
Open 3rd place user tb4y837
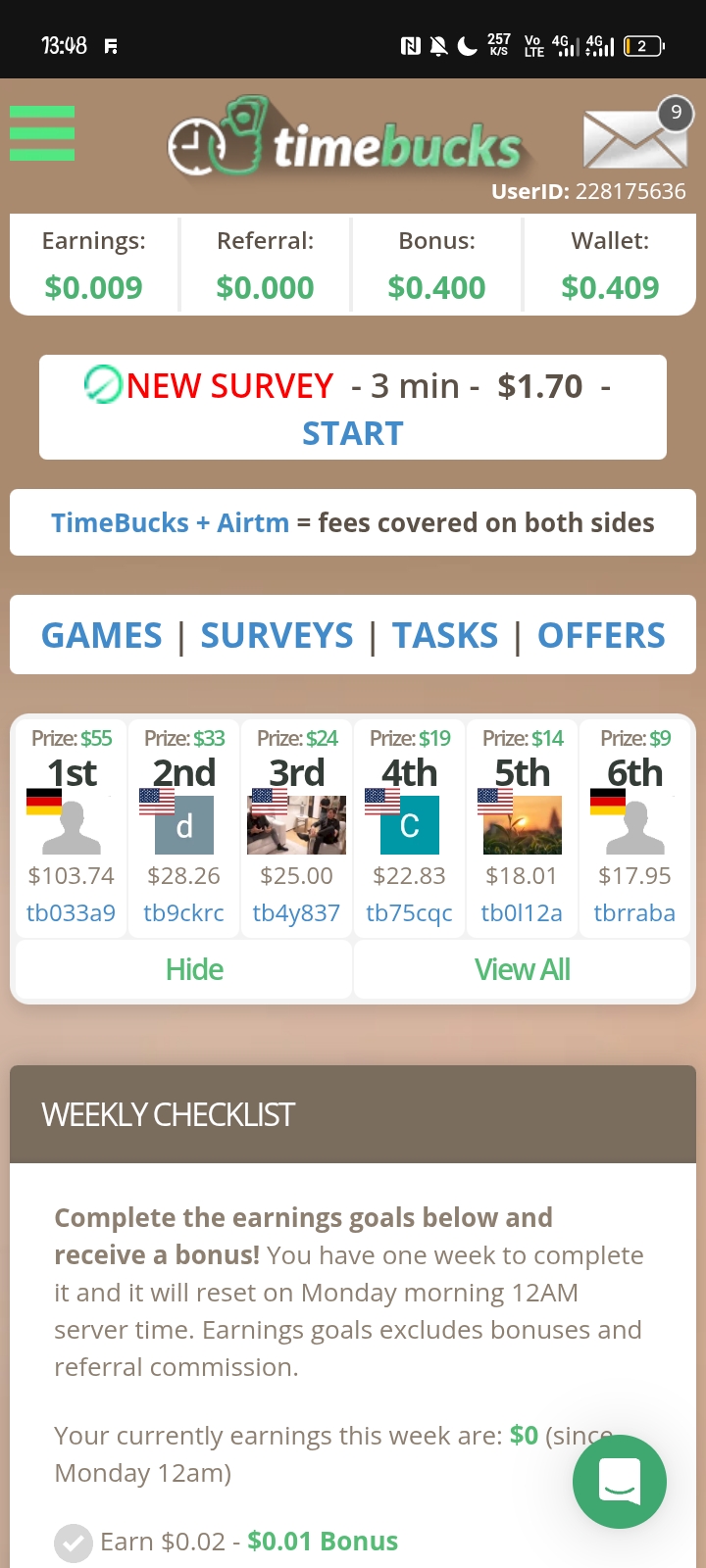[x=296, y=913]
